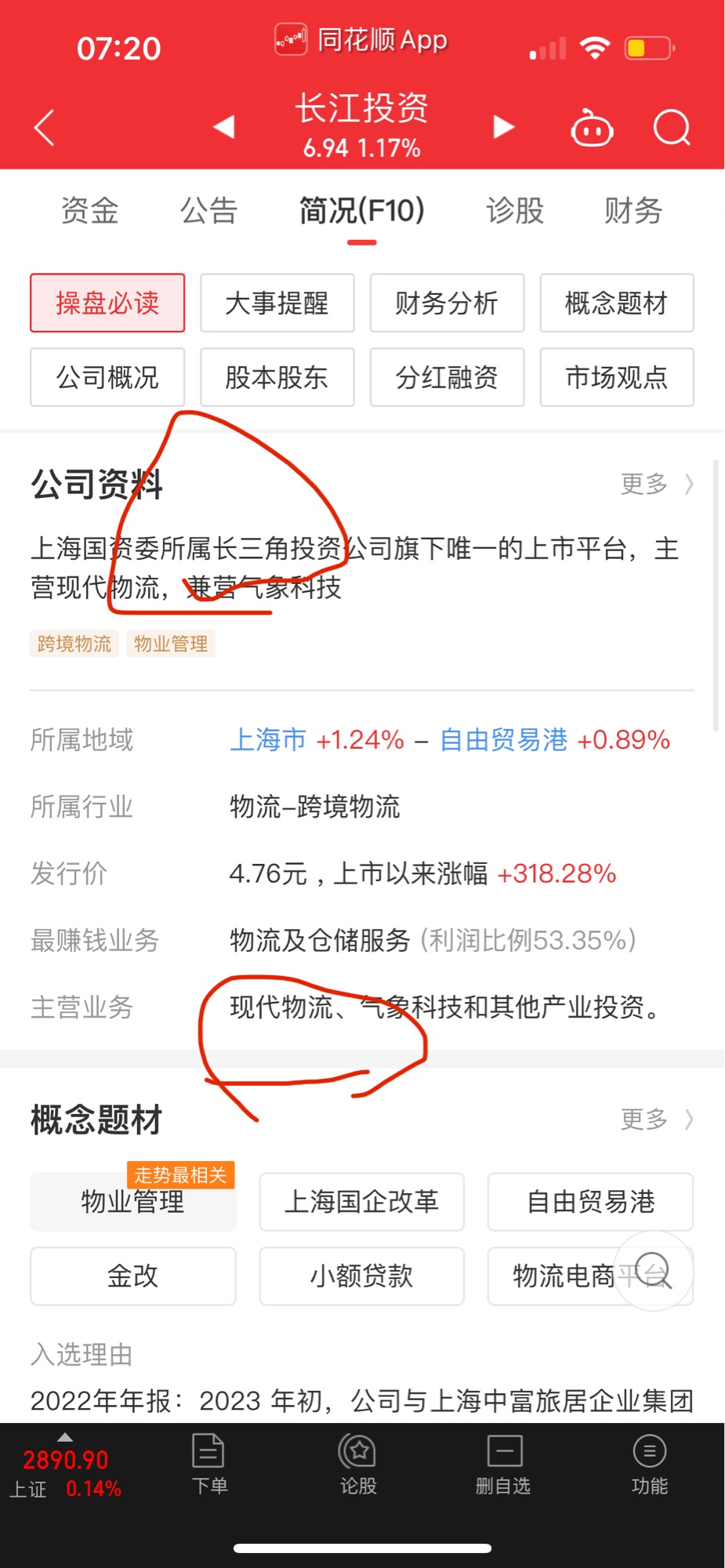Switch to the next stock
The height and width of the screenshot is (1568, 725).
[503, 127]
